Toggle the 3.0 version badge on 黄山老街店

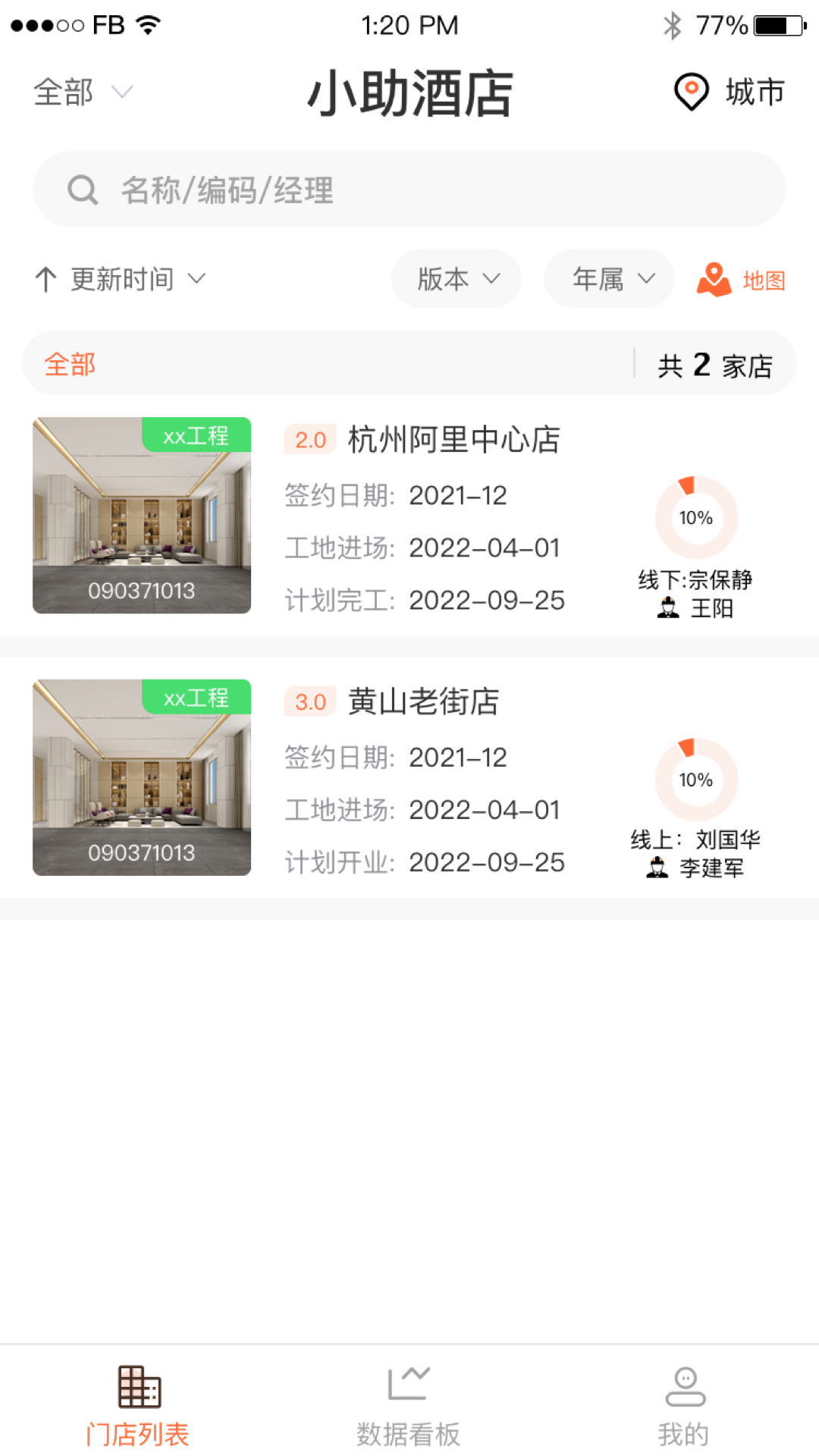[308, 701]
